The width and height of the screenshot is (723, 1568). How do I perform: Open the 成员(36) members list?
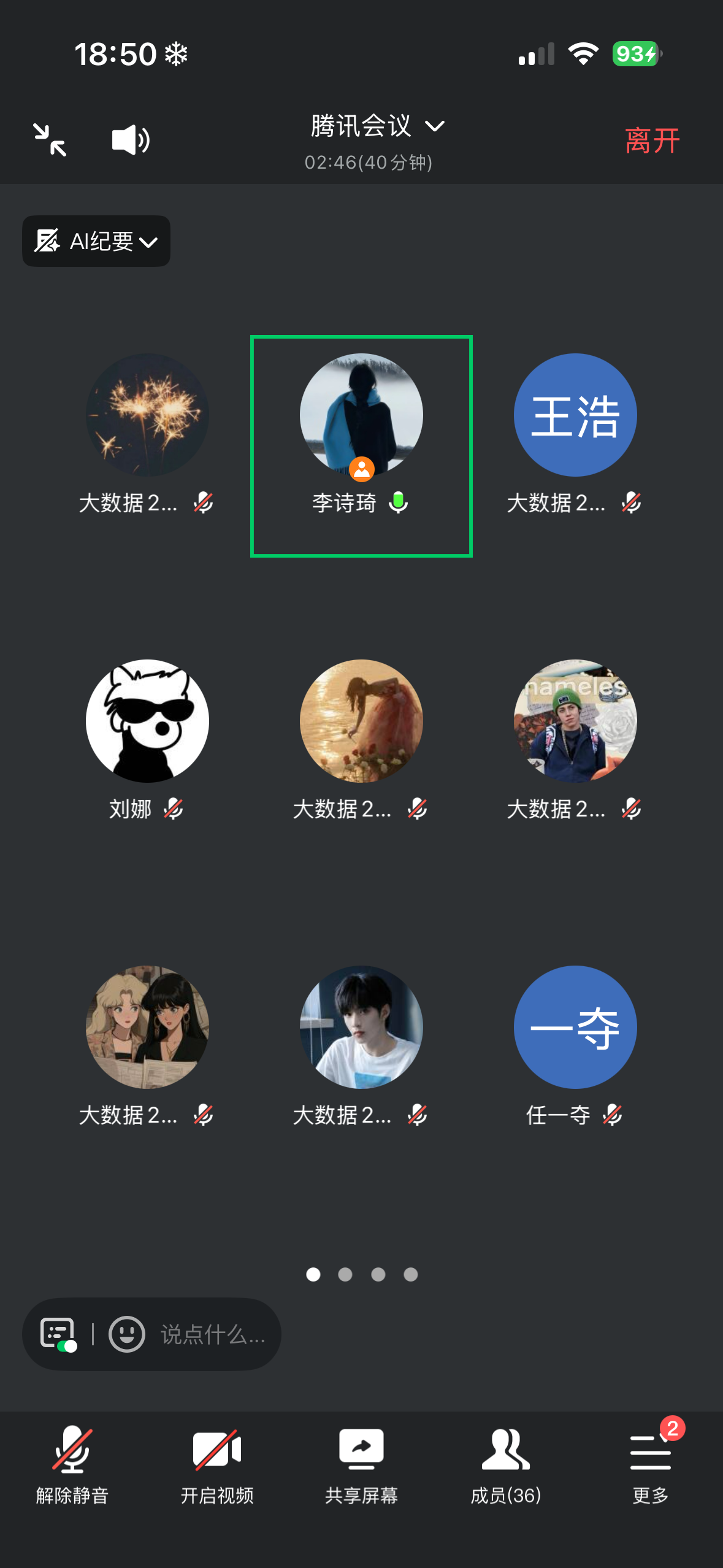point(505,1464)
